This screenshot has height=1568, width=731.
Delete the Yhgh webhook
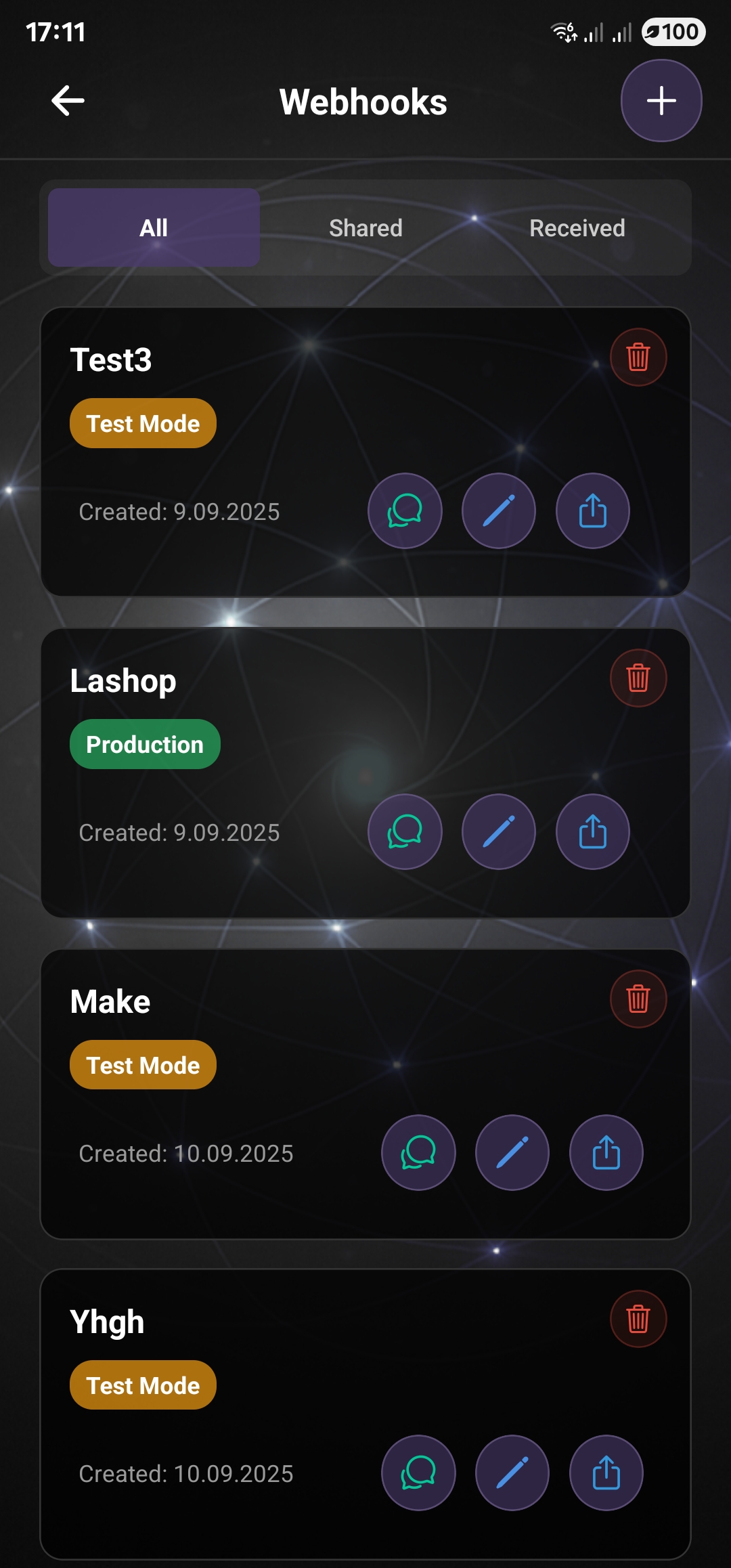pos(638,1319)
